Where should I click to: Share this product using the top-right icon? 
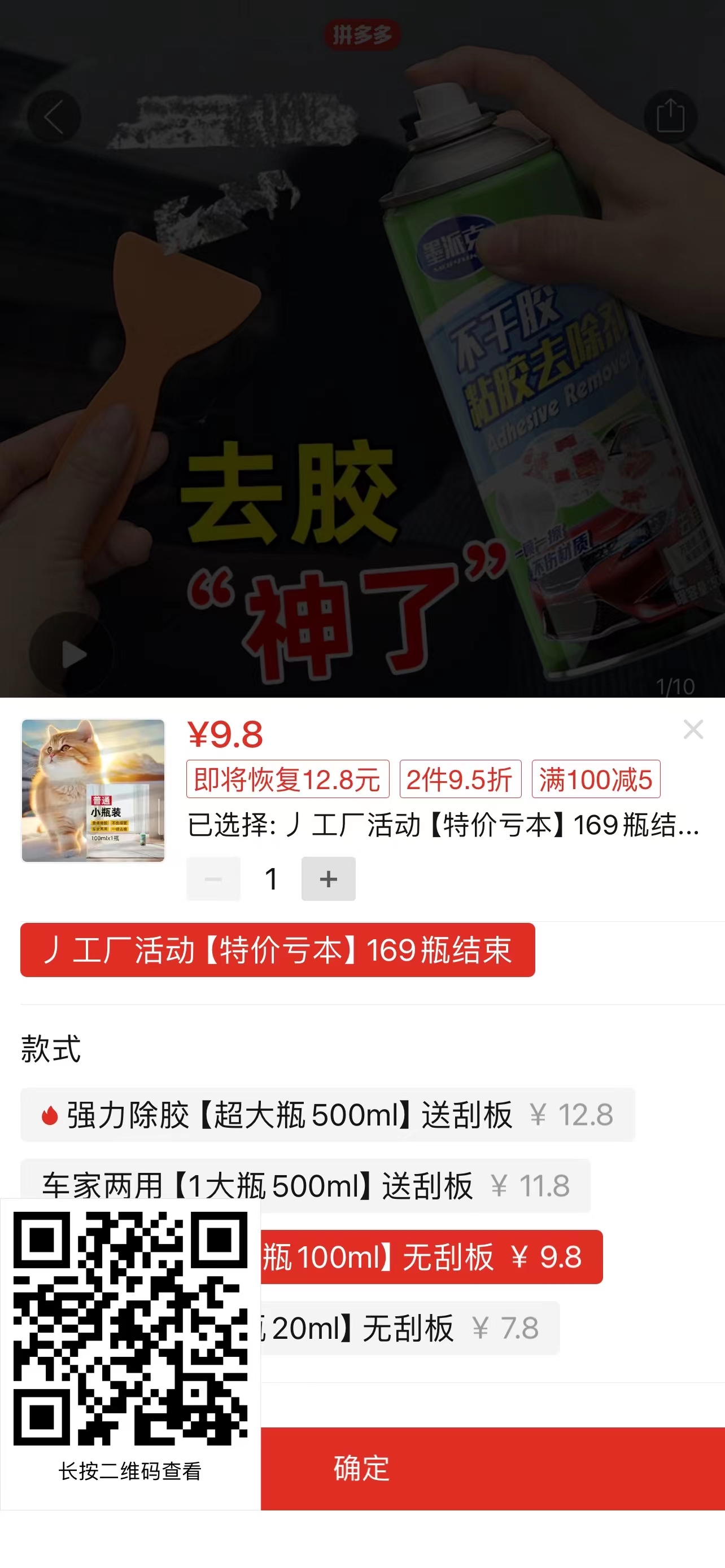670,116
